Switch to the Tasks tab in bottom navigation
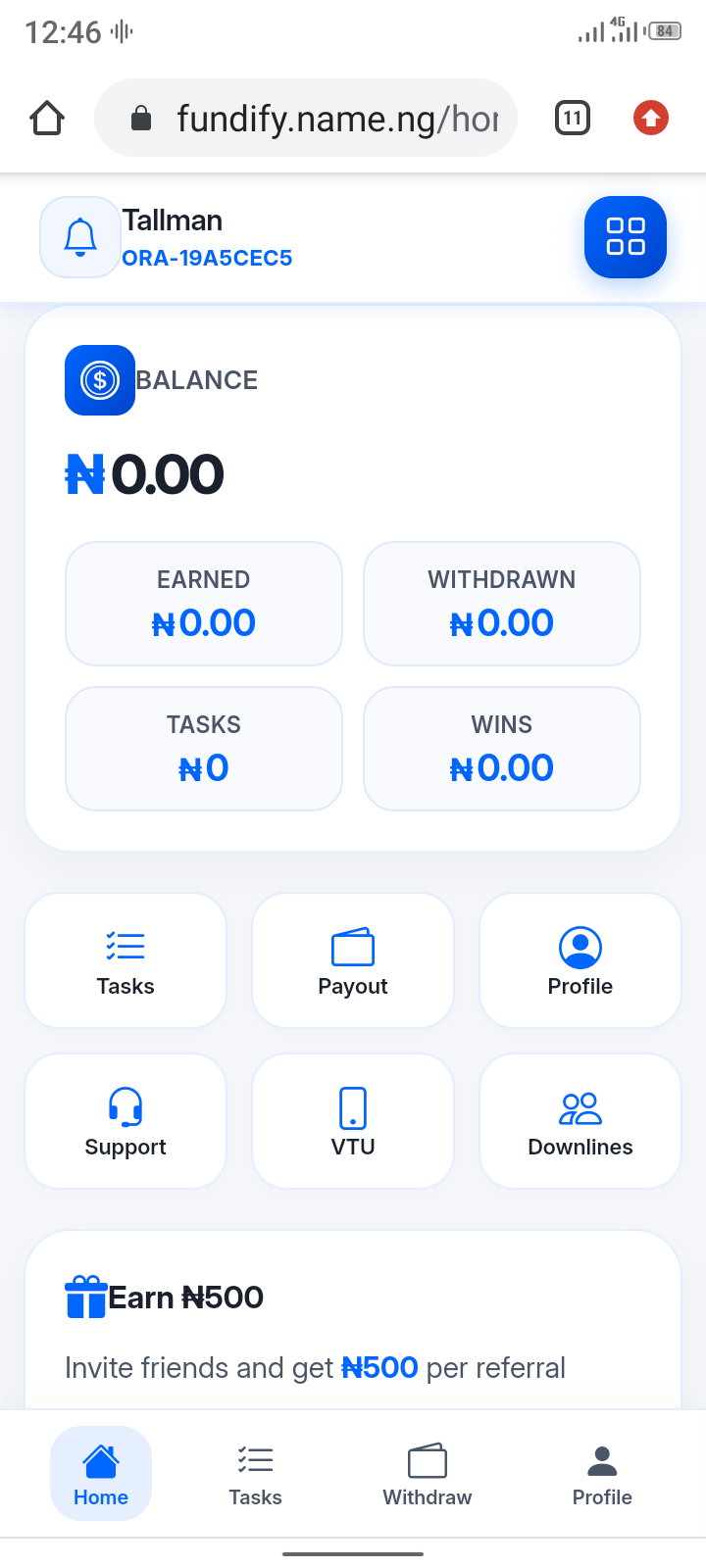Image resolution: width=706 pixels, height=1568 pixels. click(x=255, y=1473)
